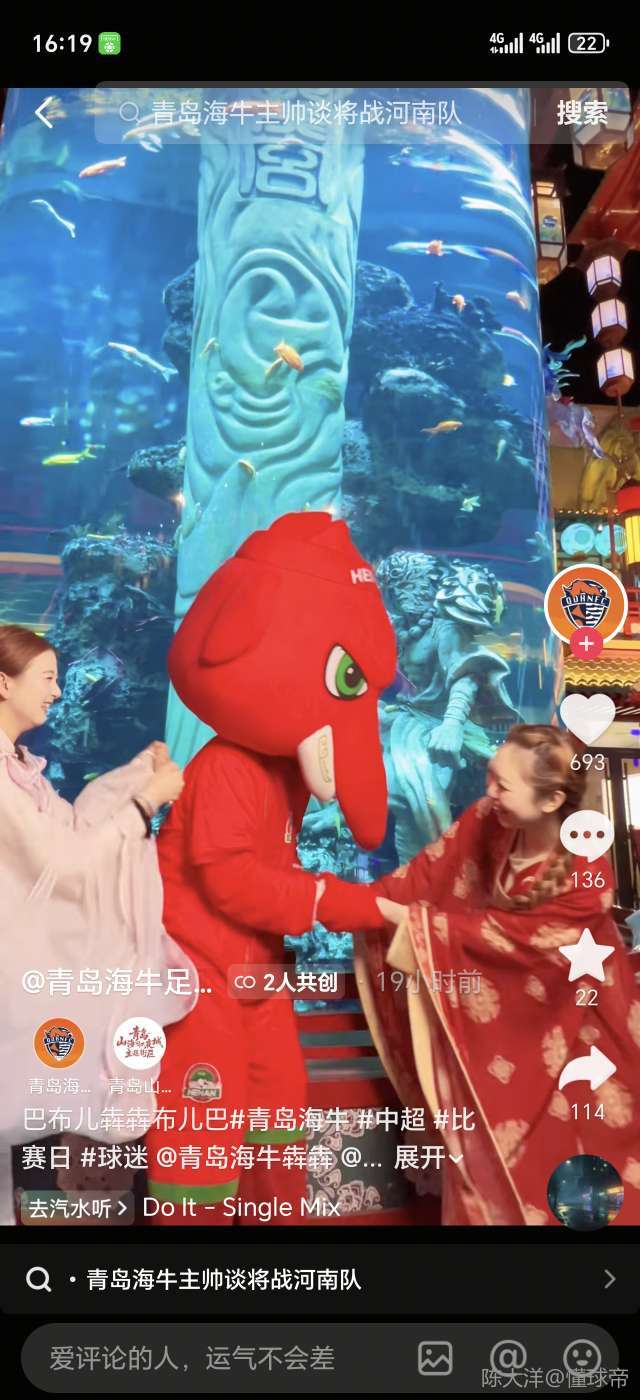640x1400 pixels.
Task: Like this video with the heart icon
Action: 587,718
